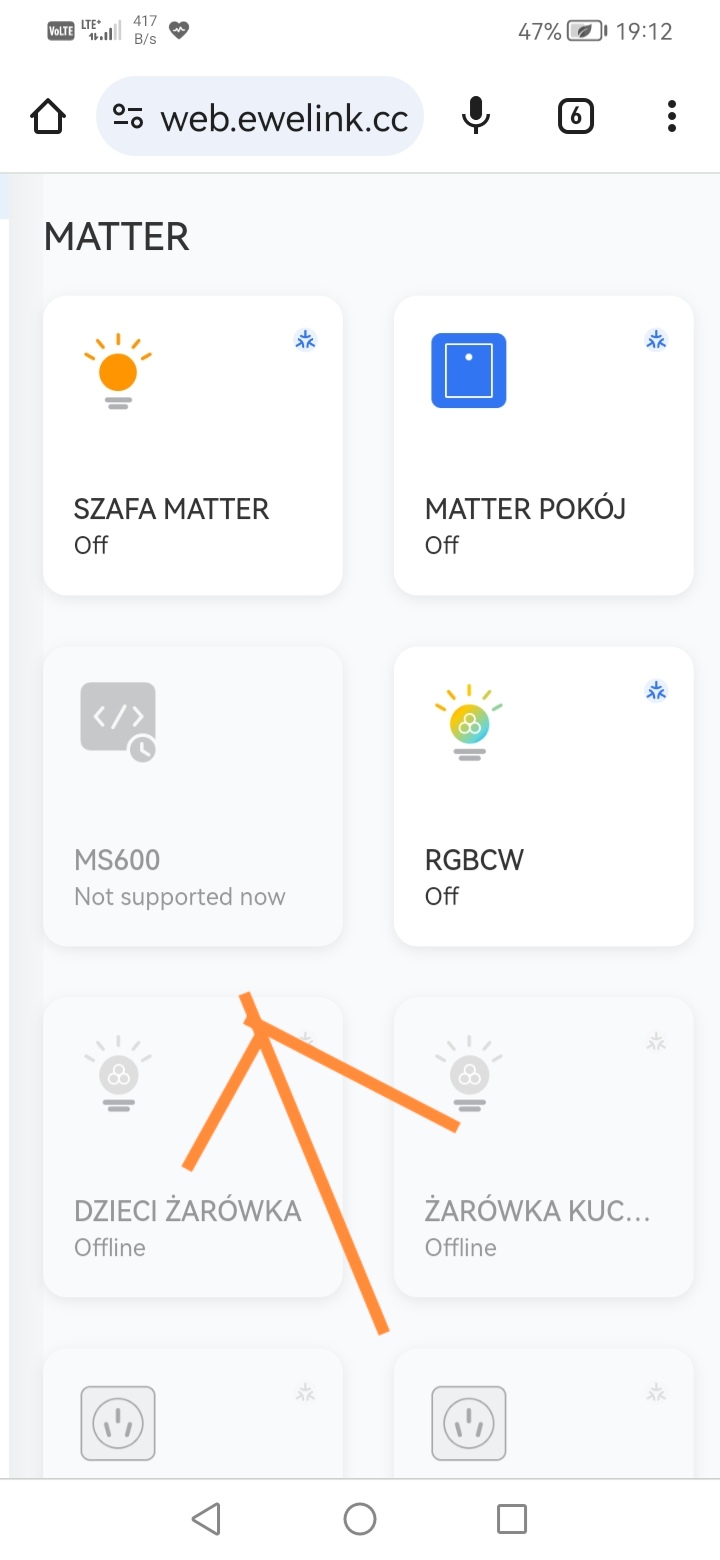Go to the browser home page
This screenshot has width=720, height=1560.
point(48,117)
